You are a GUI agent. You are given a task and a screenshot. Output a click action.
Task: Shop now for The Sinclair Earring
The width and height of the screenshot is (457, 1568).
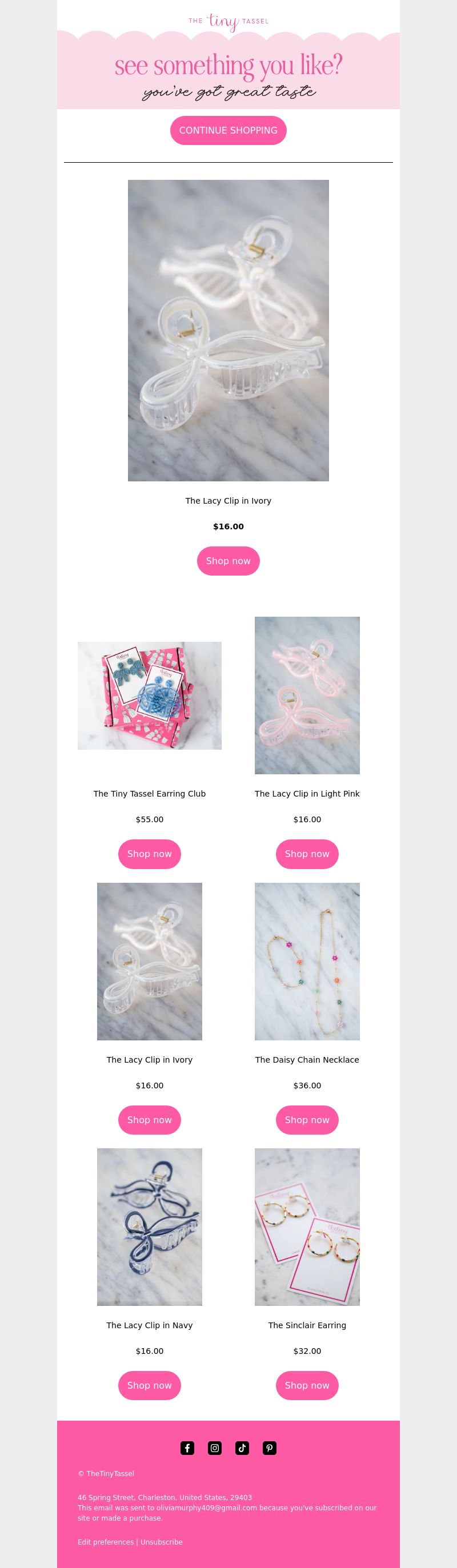pyautogui.click(x=307, y=1385)
